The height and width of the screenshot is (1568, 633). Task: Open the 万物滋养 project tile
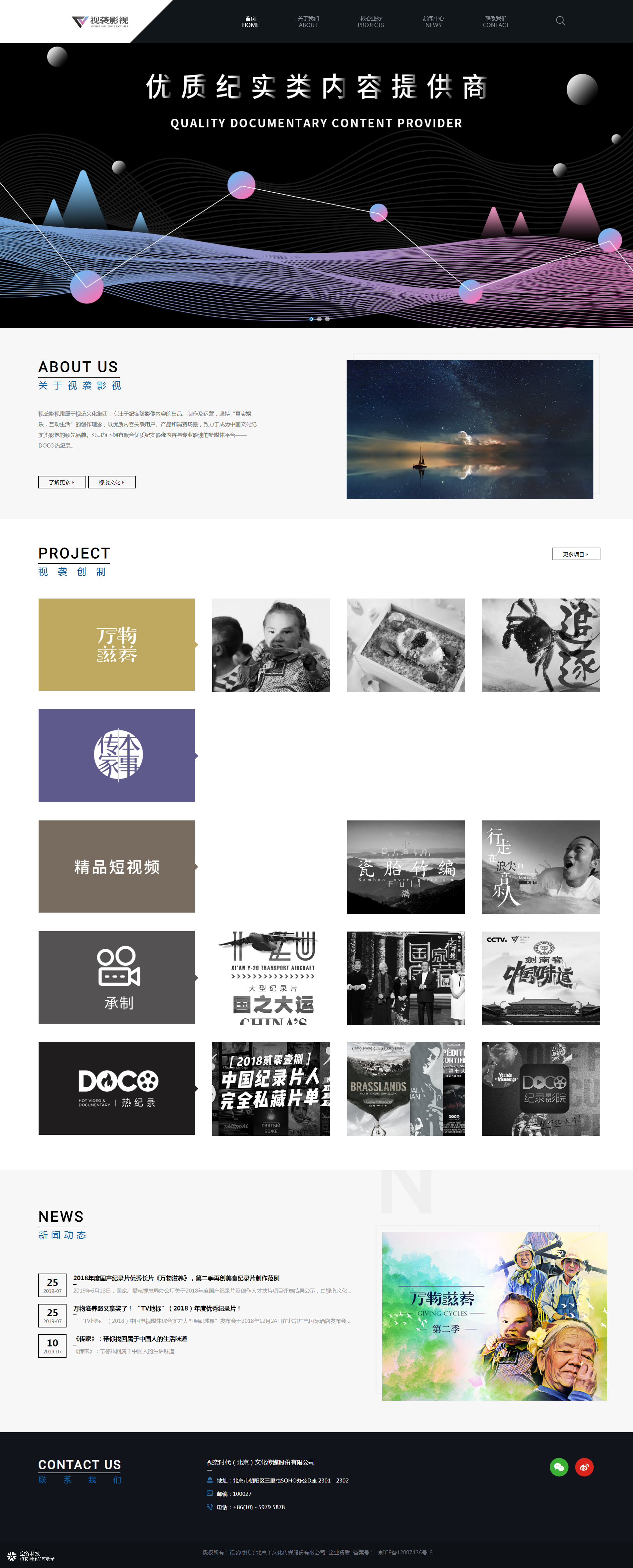coord(116,645)
